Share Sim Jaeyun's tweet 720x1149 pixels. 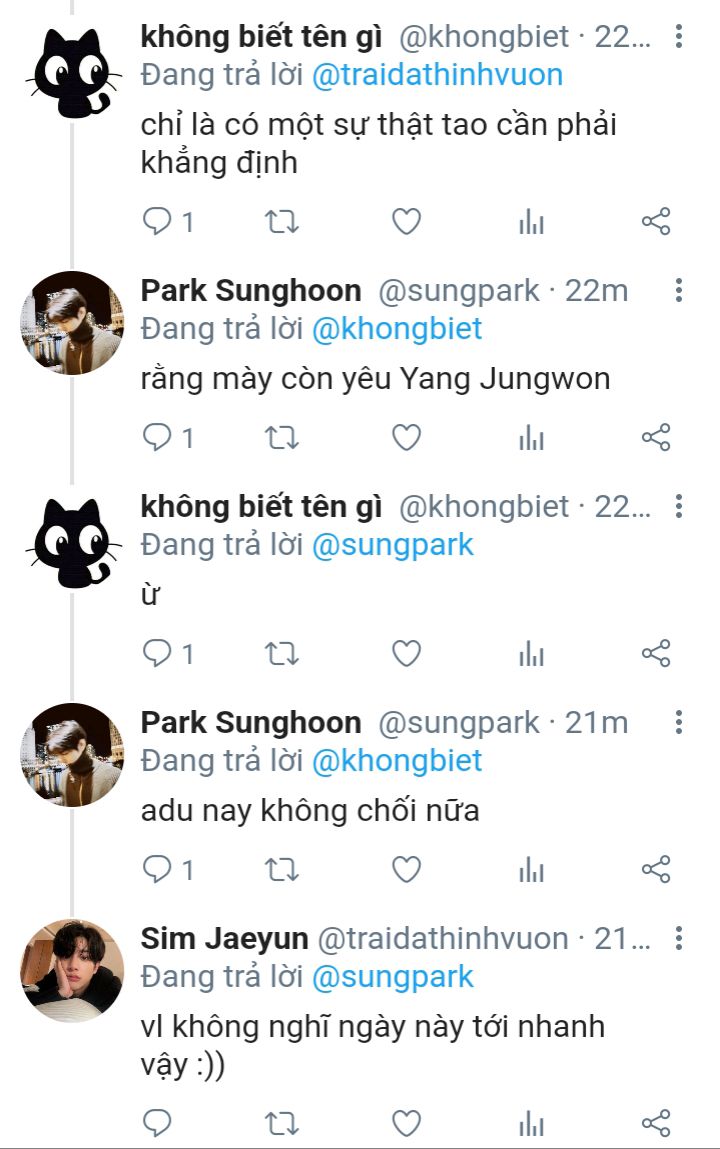coord(655,1123)
